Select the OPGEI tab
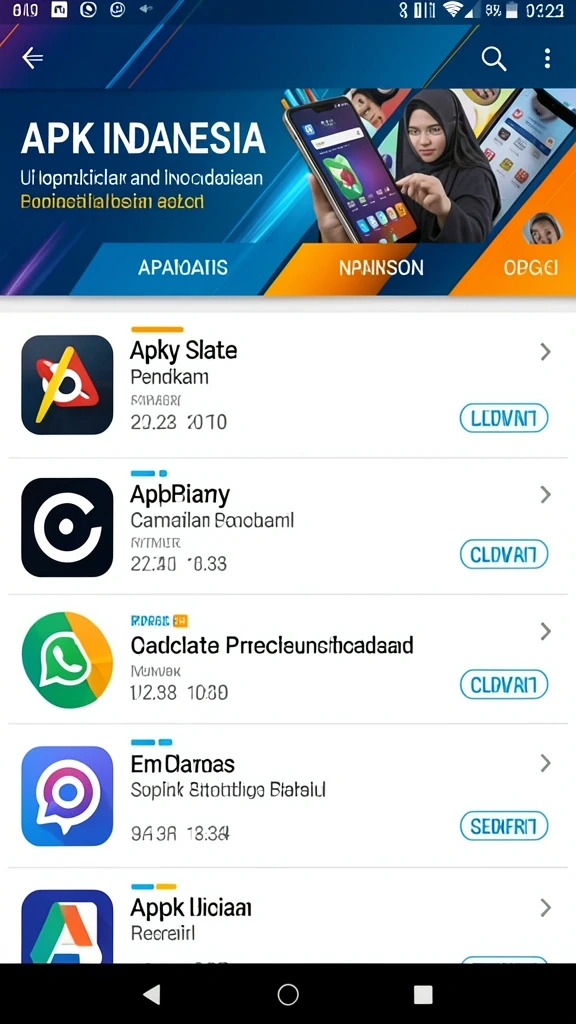This screenshot has width=576, height=1024. point(530,267)
